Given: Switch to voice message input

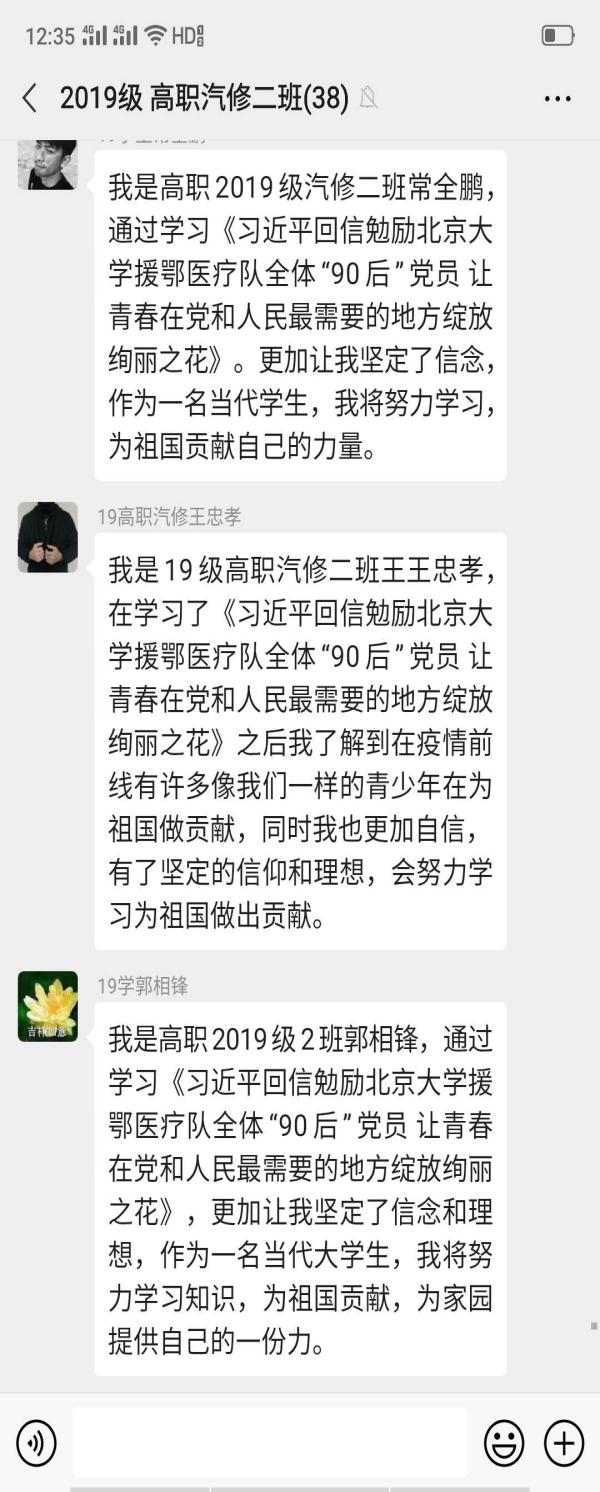Looking at the screenshot, I should (36, 1444).
